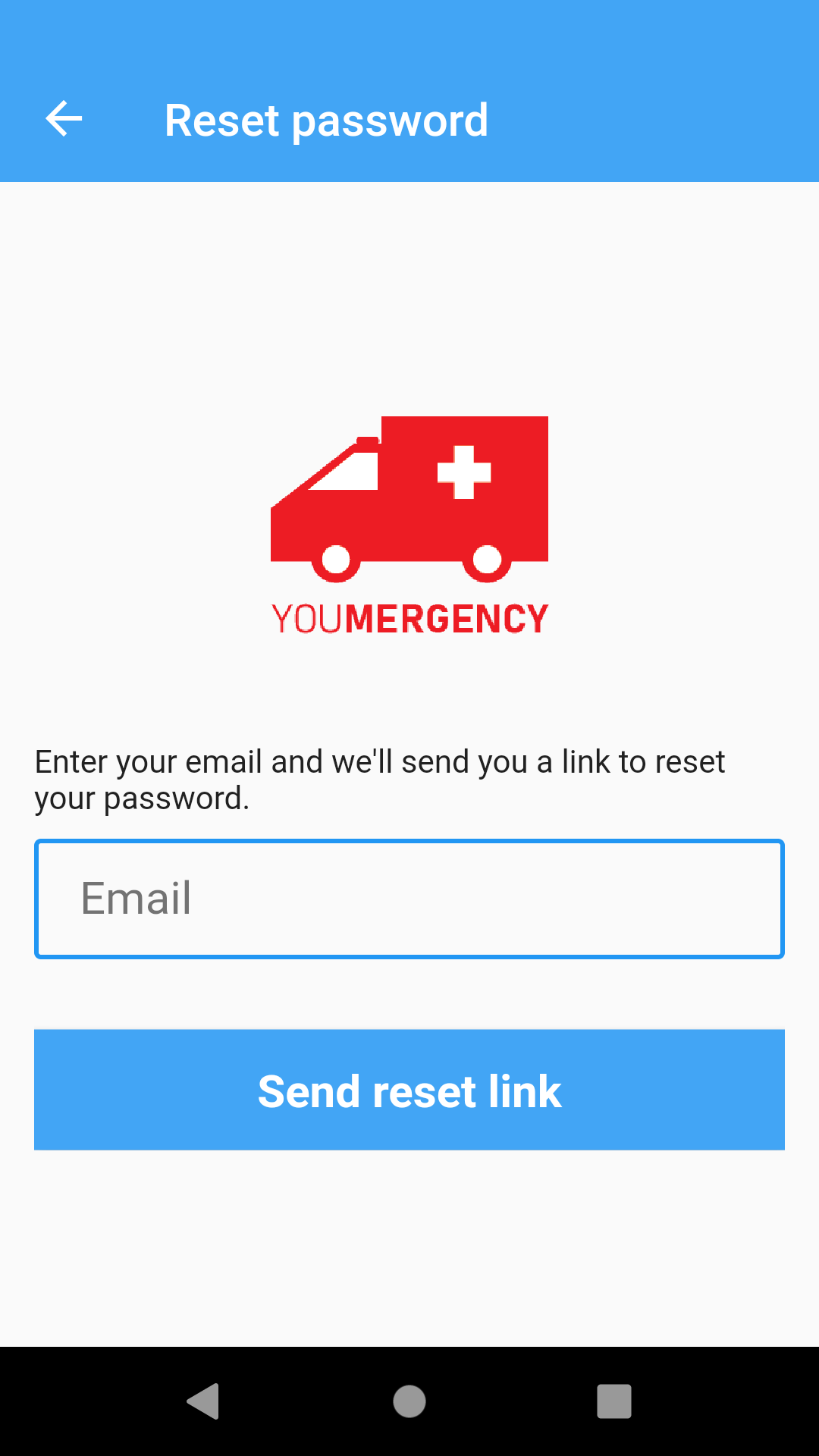The image size is (819, 1456).
Task: Go to the system home screen
Action: tap(409, 1401)
